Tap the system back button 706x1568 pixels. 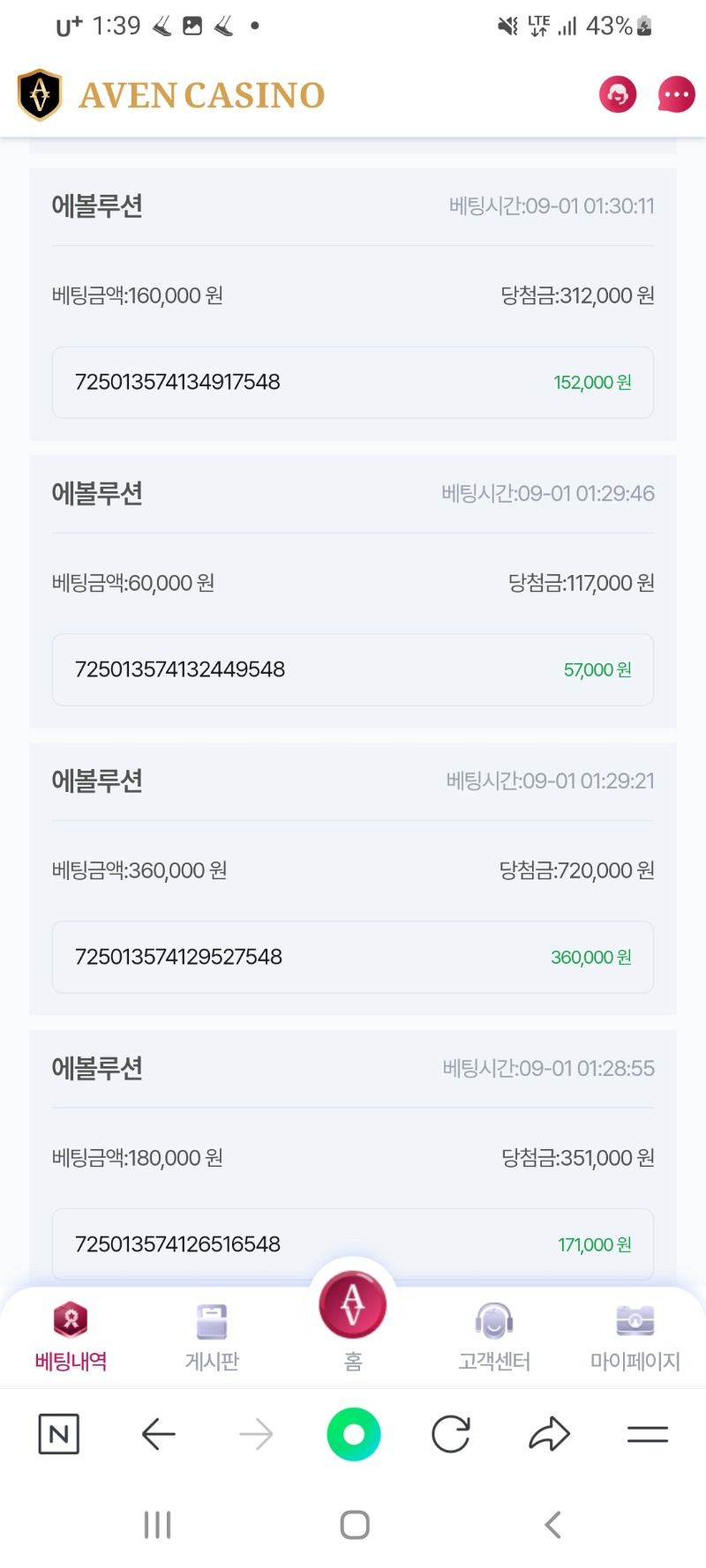point(553,1525)
